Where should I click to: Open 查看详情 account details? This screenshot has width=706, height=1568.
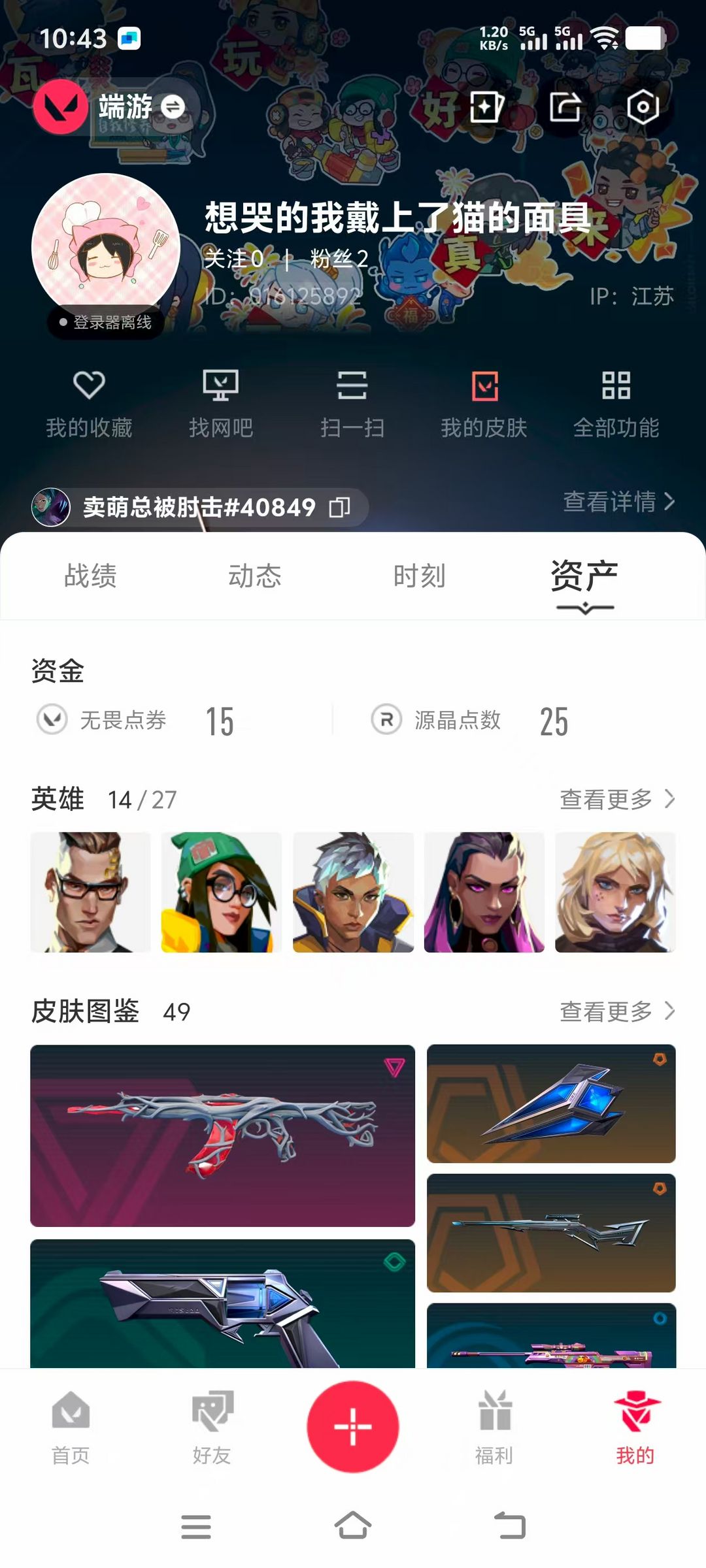(618, 502)
